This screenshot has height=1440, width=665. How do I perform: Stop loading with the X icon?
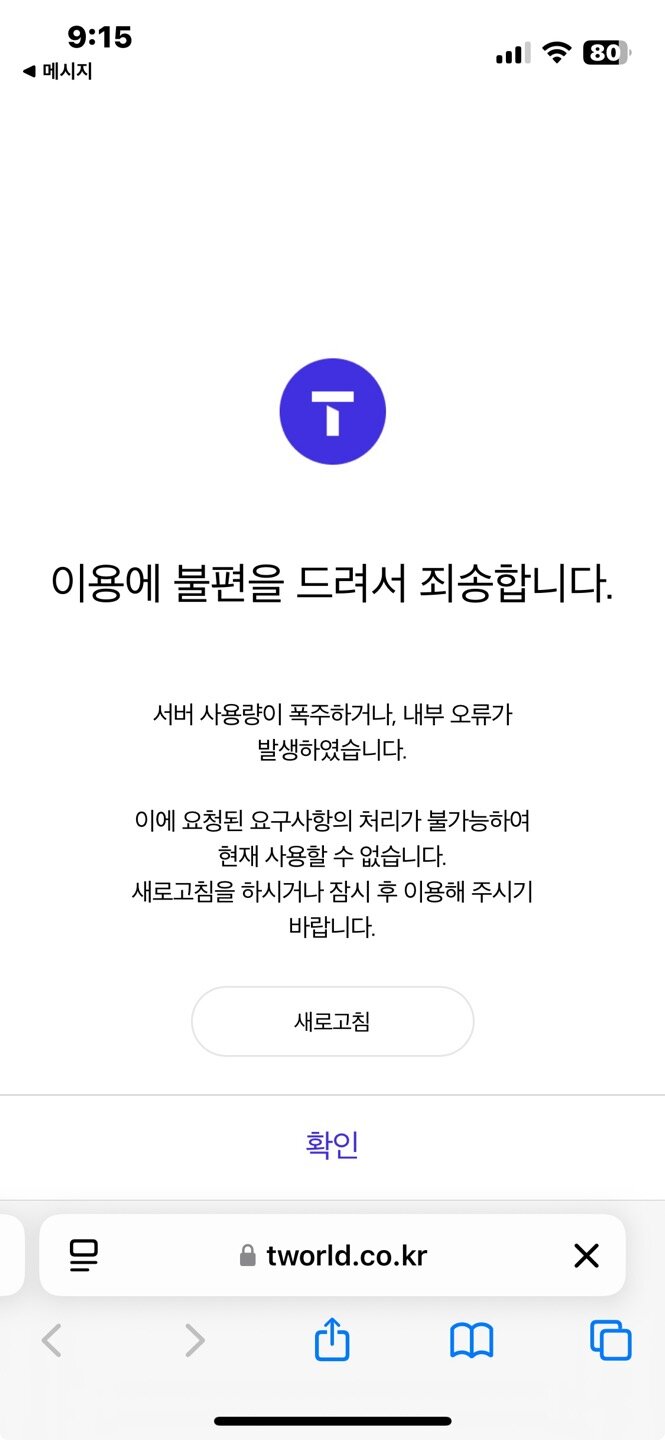coord(586,1255)
